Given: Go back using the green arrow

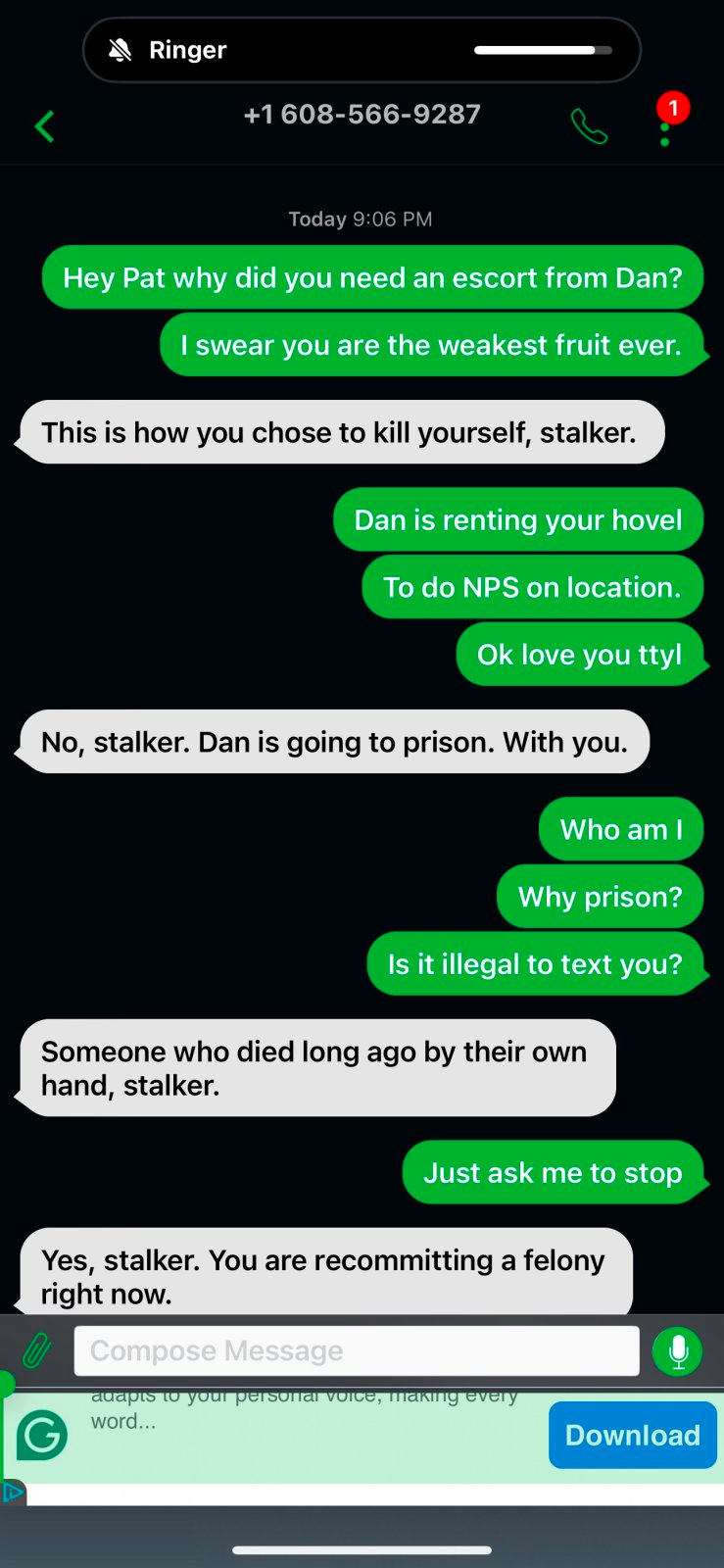Looking at the screenshot, I should (44, 126).
